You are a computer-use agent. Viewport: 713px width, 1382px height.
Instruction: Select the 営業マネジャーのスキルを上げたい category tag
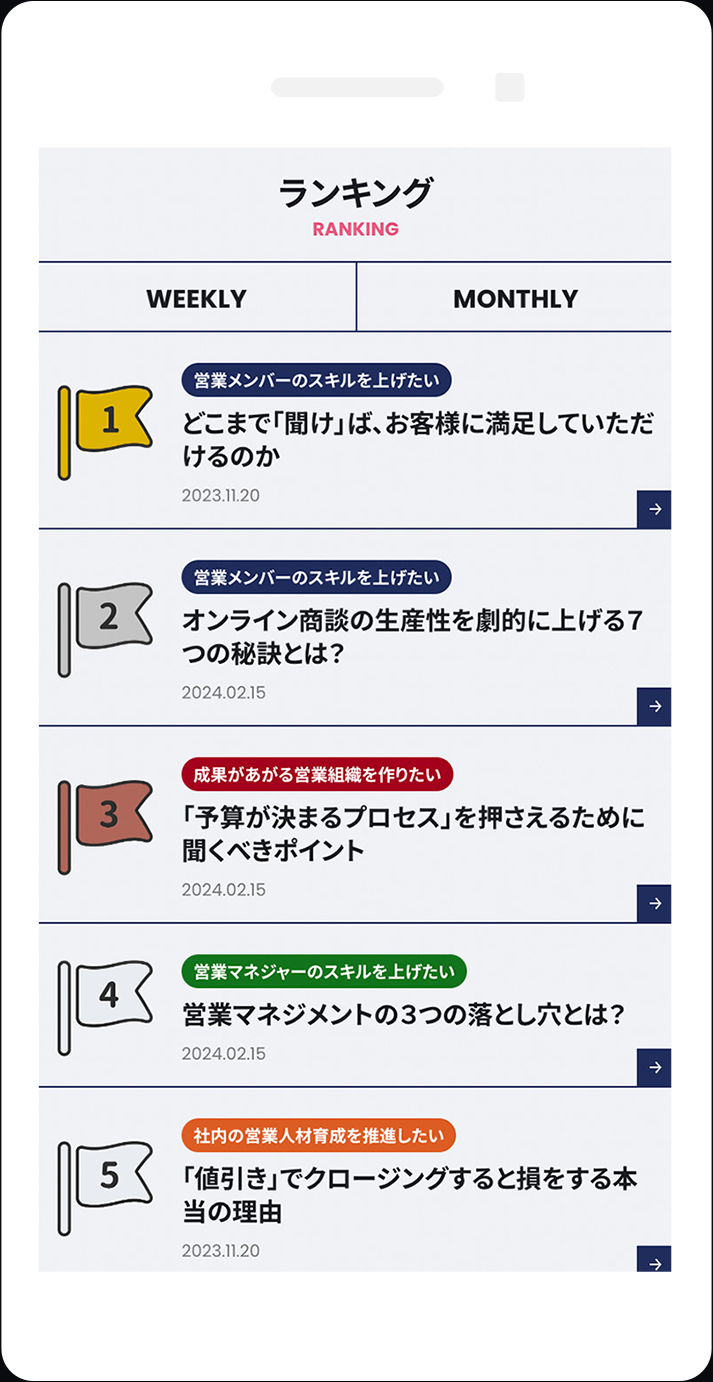coord(324,970)
